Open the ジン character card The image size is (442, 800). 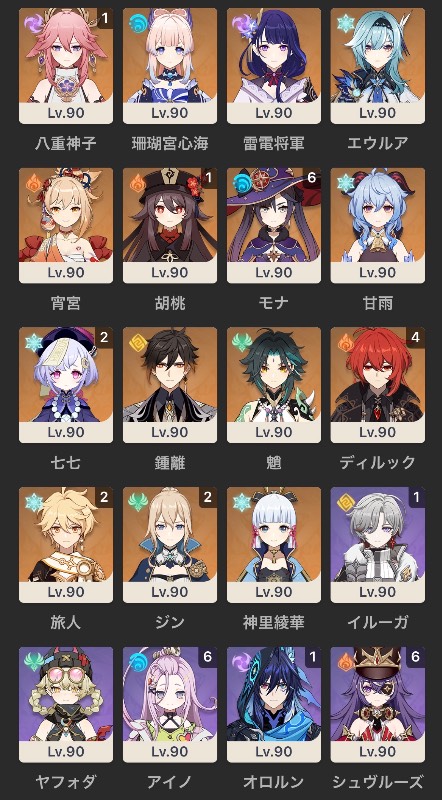coord(170,545)
